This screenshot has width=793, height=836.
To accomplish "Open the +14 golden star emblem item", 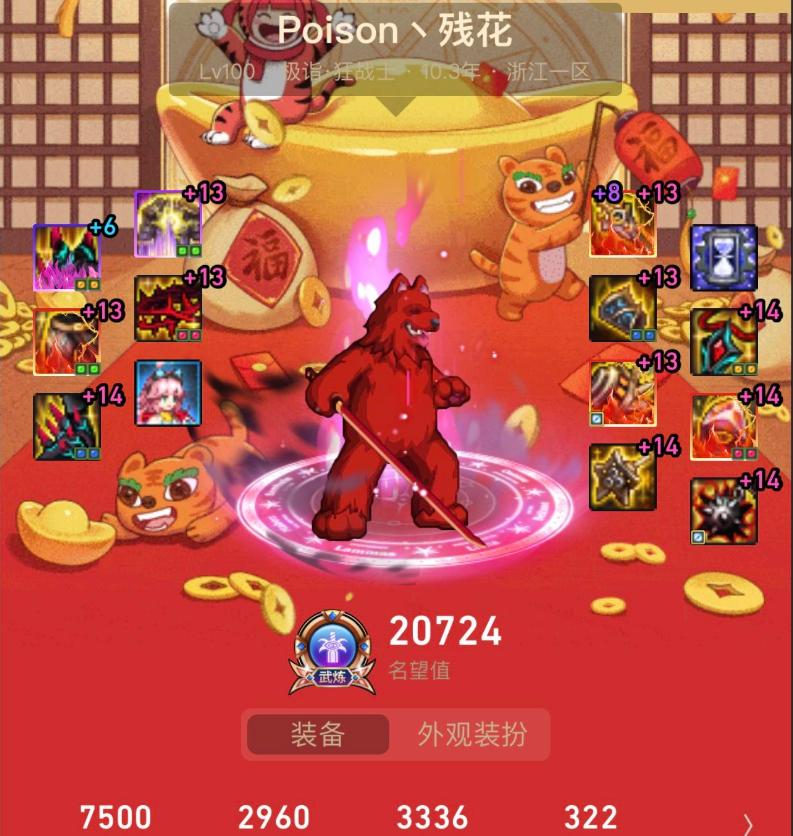I will (622, 477).
